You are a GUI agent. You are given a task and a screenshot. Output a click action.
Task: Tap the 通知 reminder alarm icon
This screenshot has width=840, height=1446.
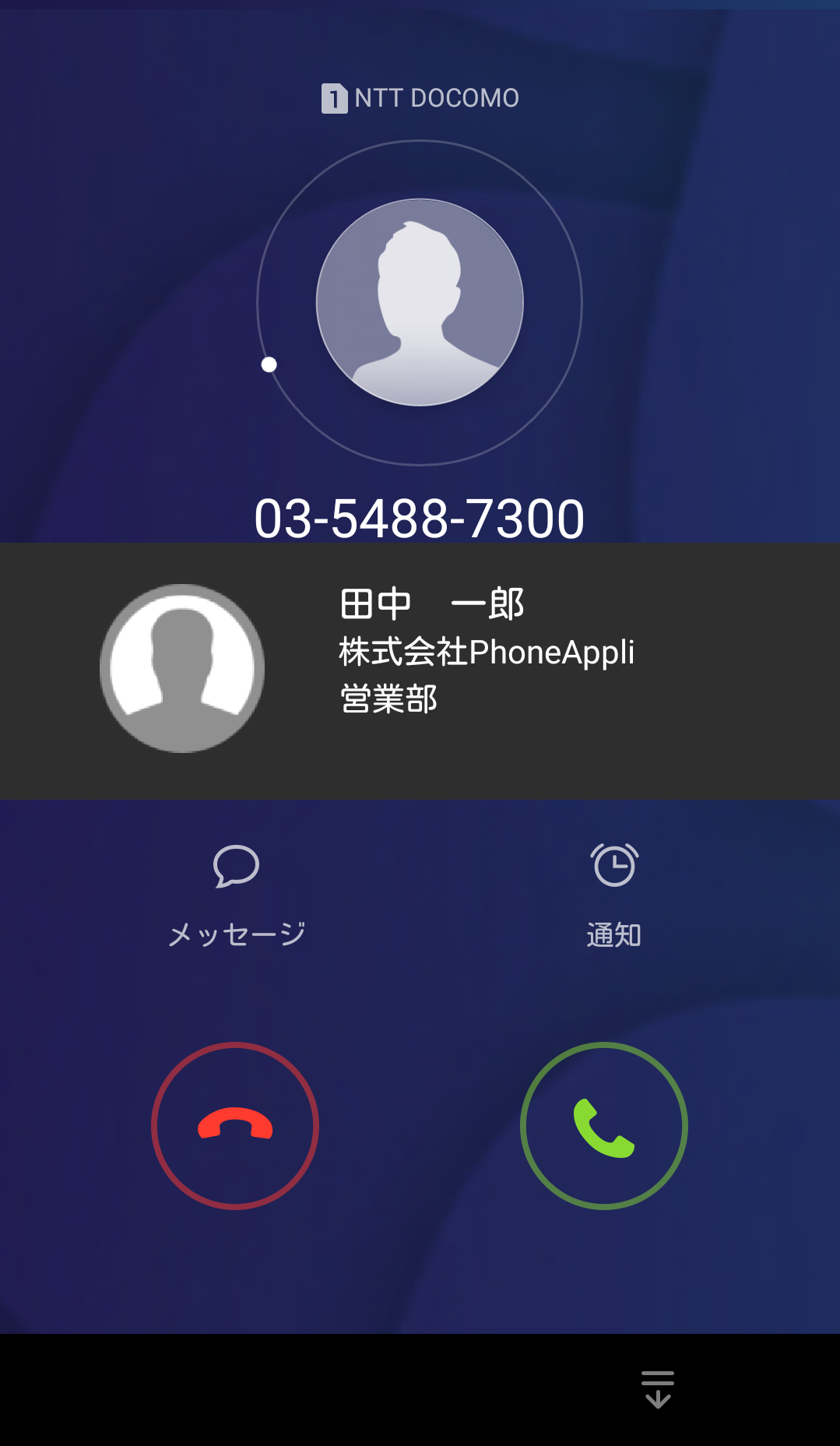pos(613,867)
